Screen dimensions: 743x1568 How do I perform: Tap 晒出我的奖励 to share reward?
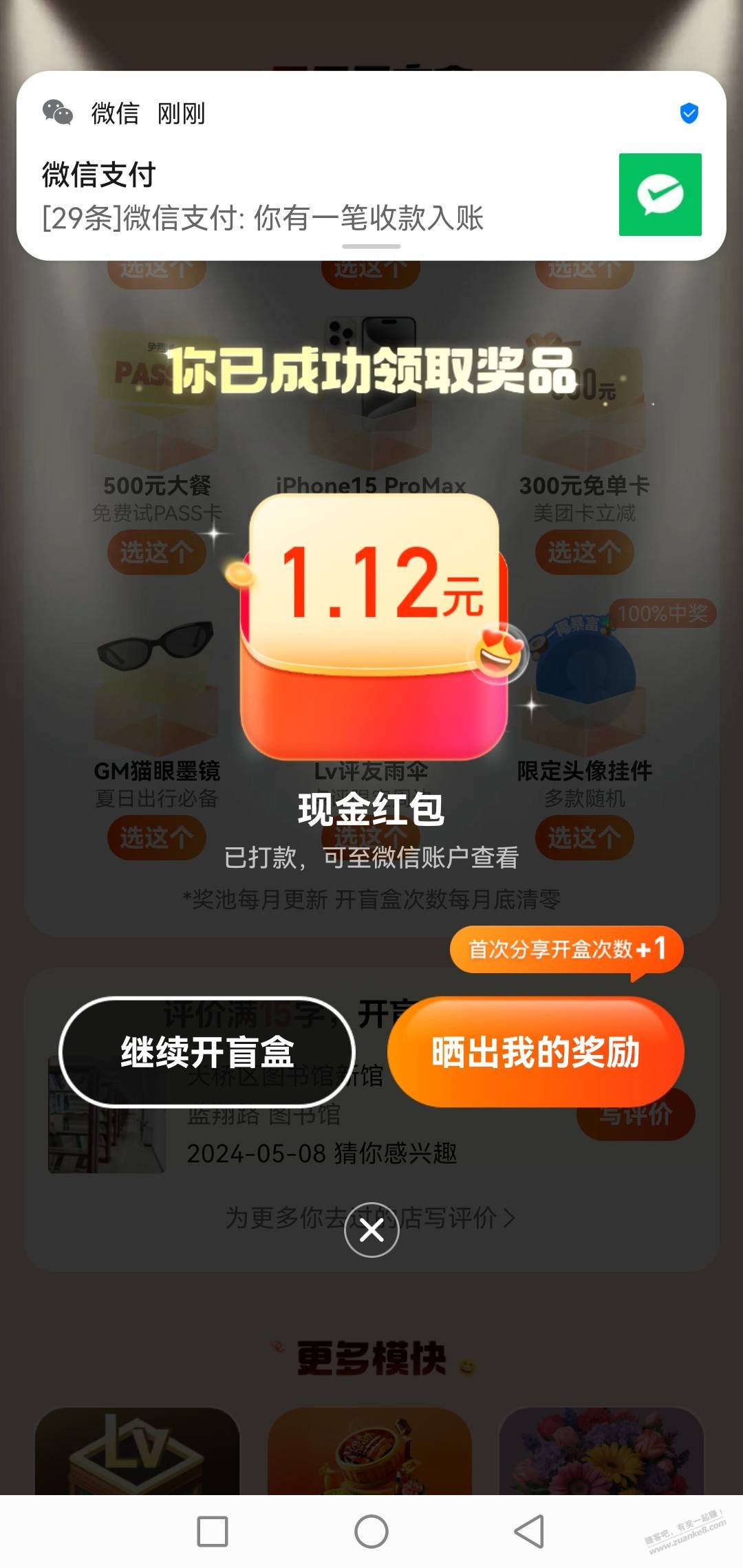(536, 1052)
